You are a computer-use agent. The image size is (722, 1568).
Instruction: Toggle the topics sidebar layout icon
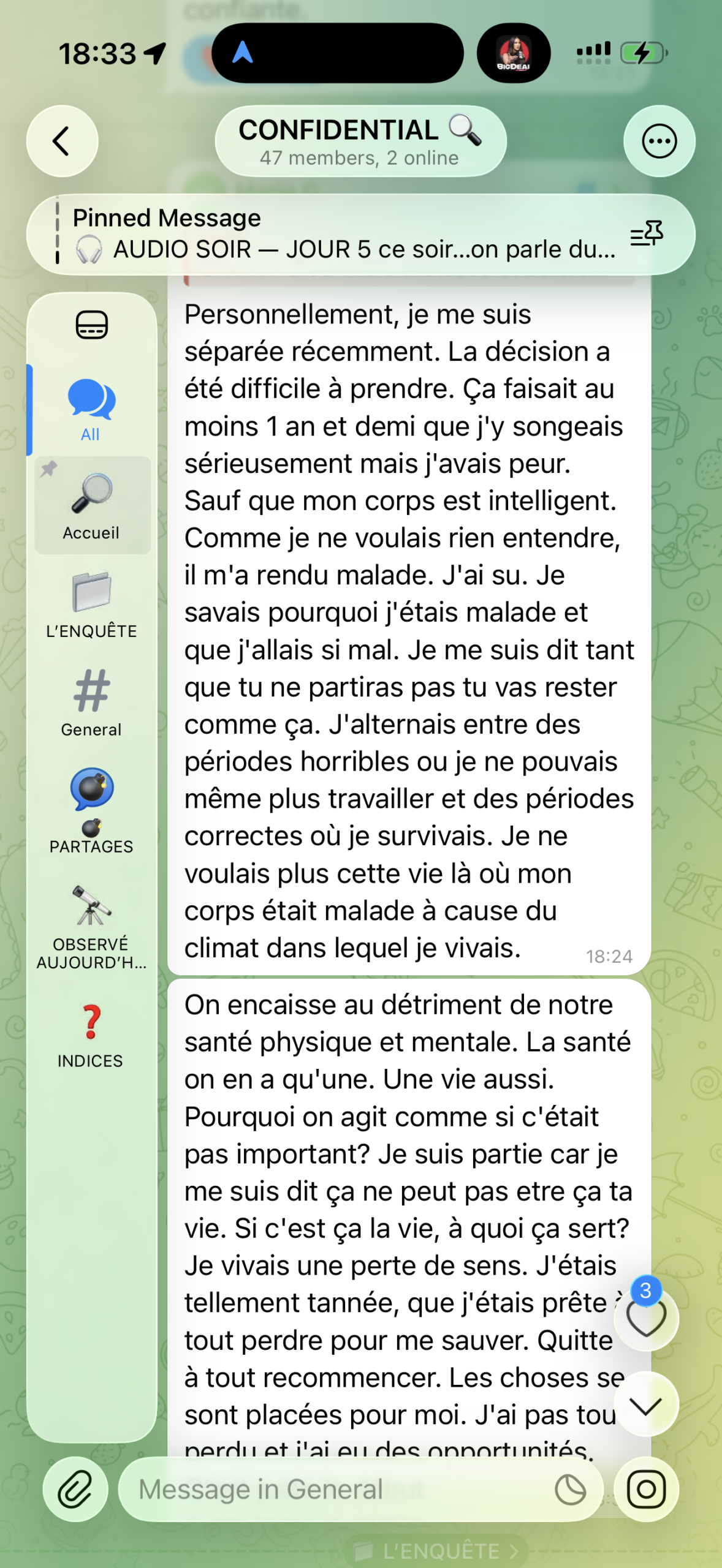tap(92, 325)
